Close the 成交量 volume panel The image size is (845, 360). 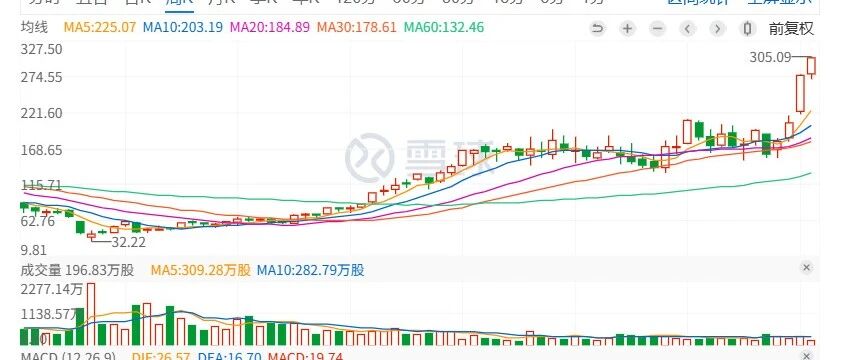point(806,268)
